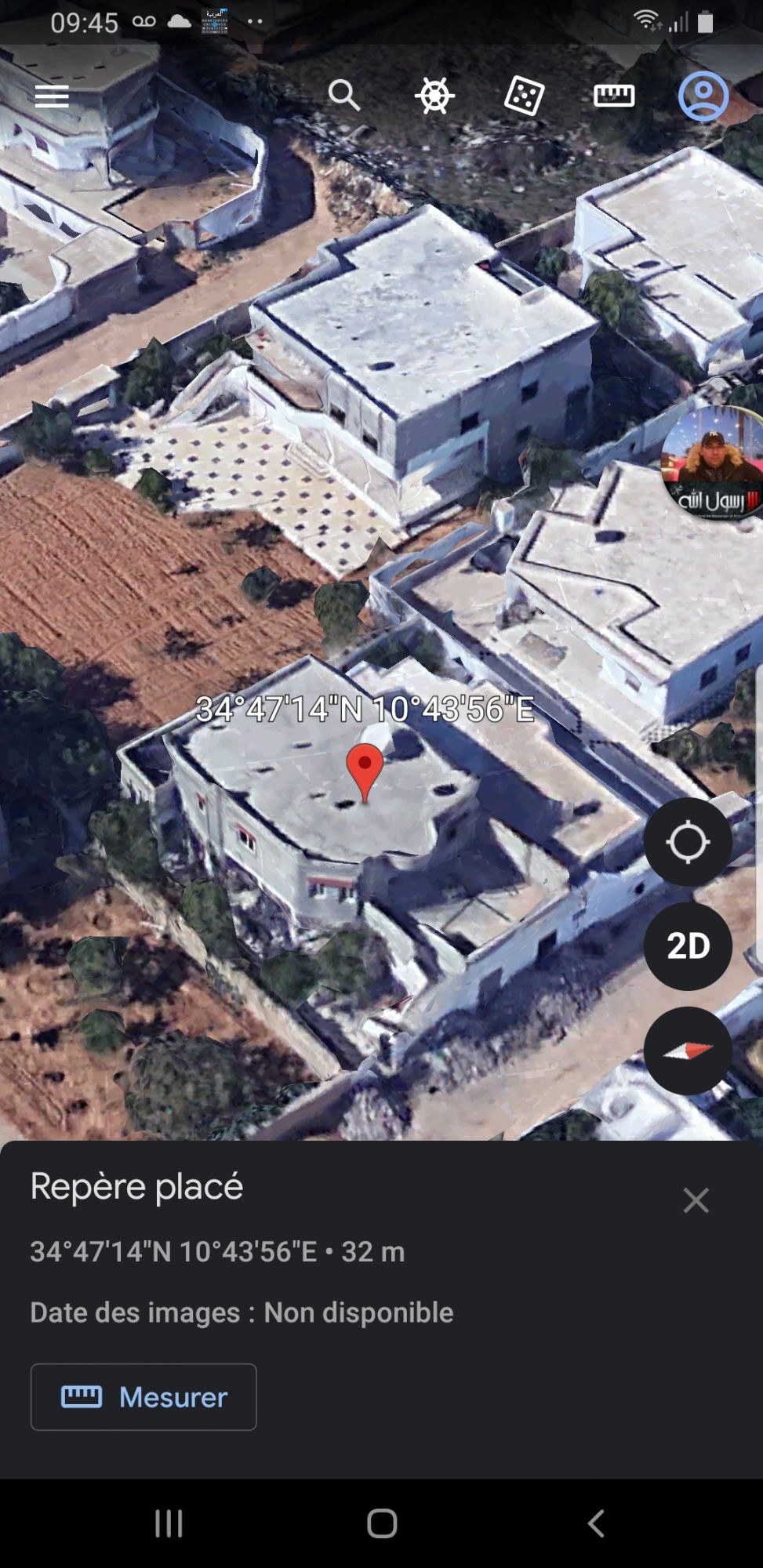Image resolution: width=763 pixels, height=1568 pixels.
Task: Close the Repère placé panel
Action: [696, 1200]
